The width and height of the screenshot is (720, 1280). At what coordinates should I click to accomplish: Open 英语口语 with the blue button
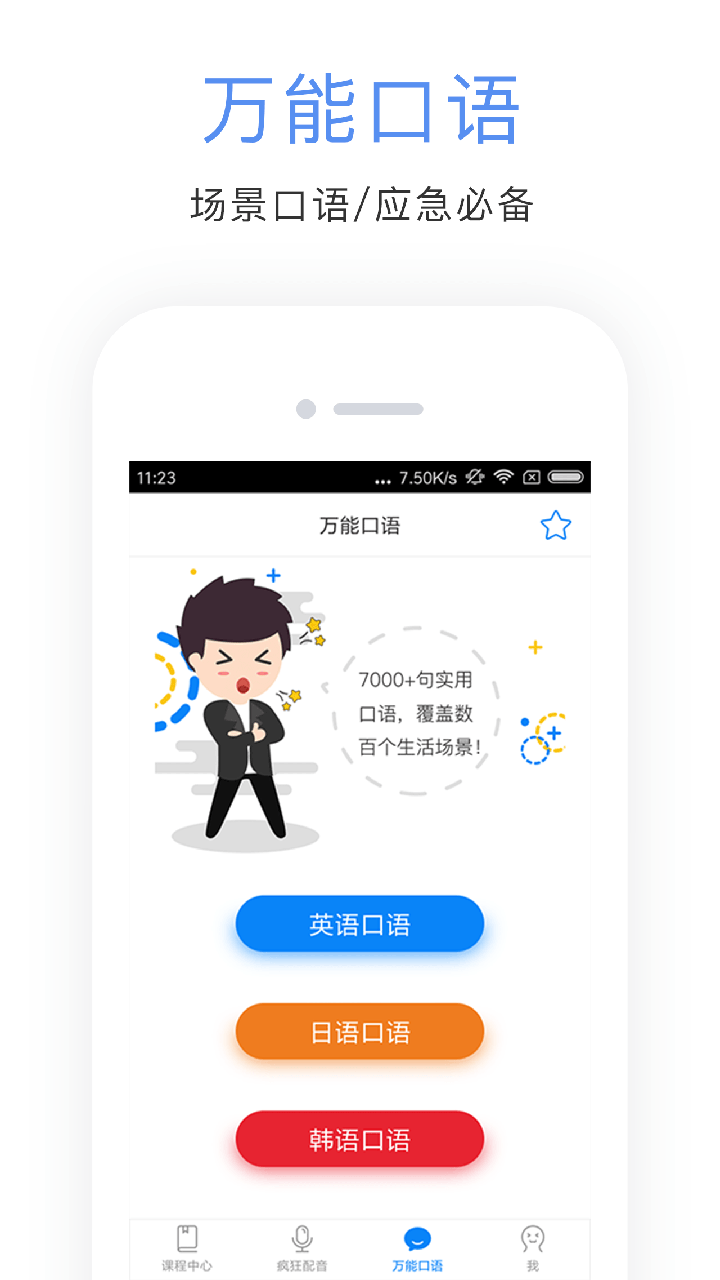click(x=359, y=923)
